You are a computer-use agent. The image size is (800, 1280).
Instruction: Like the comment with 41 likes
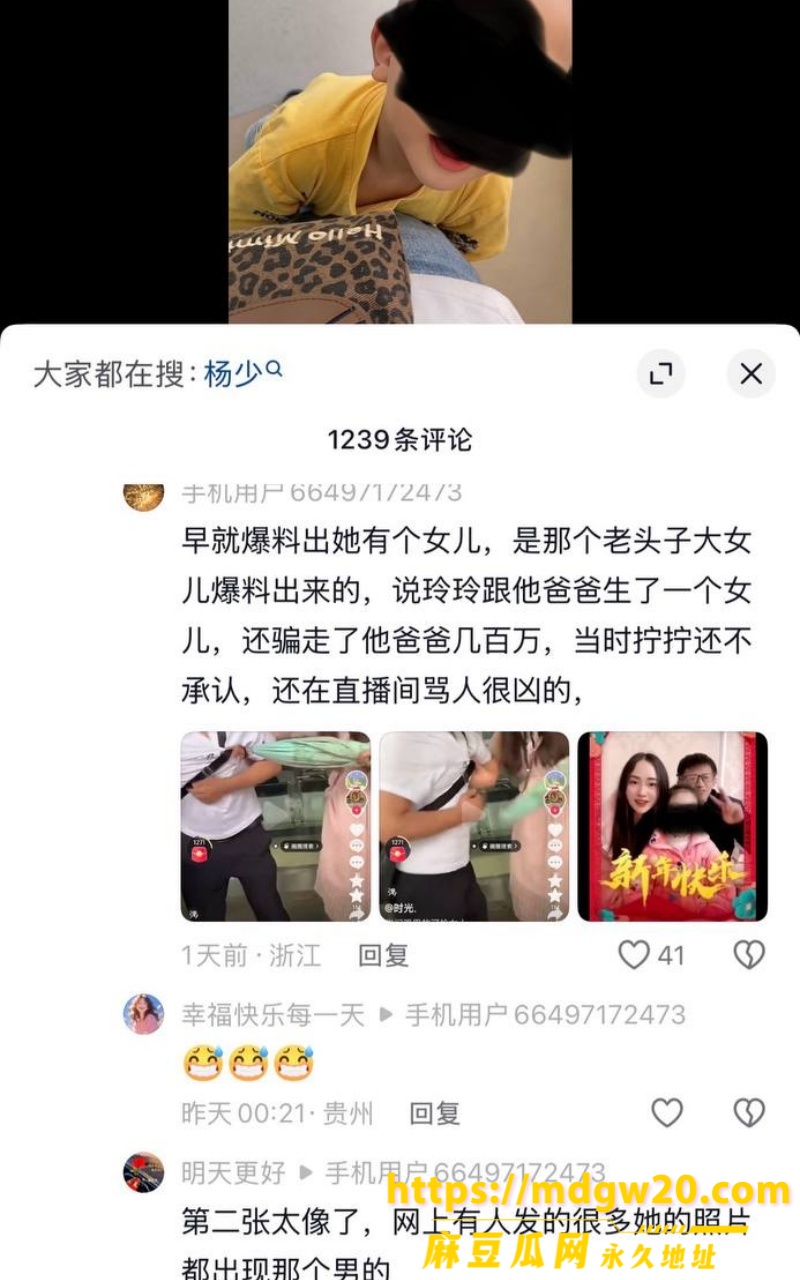click(651, 955)
